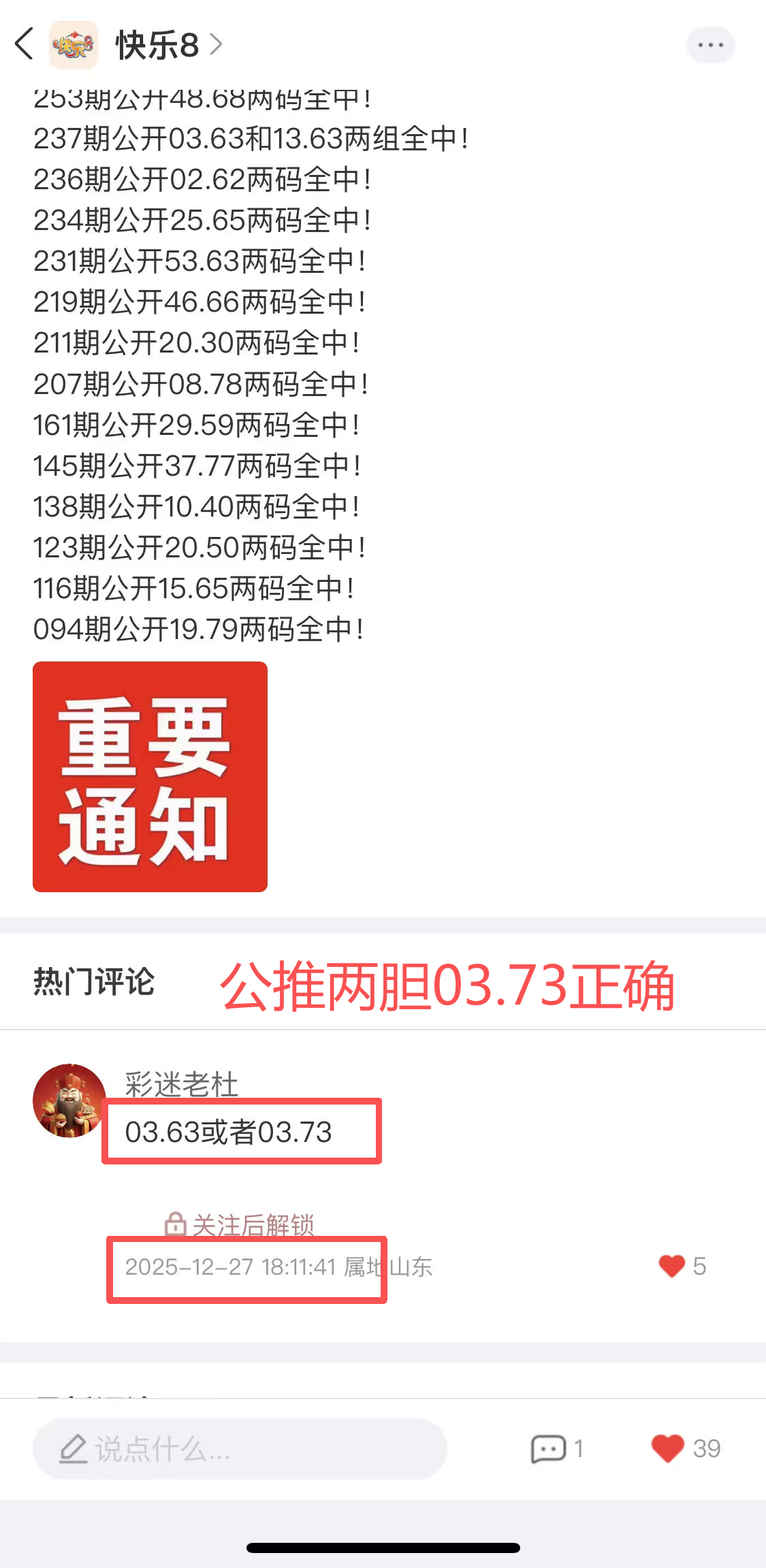Open the comments via the comment icon
This screenshot has width=766, height=1568.
pos(548,1449)
